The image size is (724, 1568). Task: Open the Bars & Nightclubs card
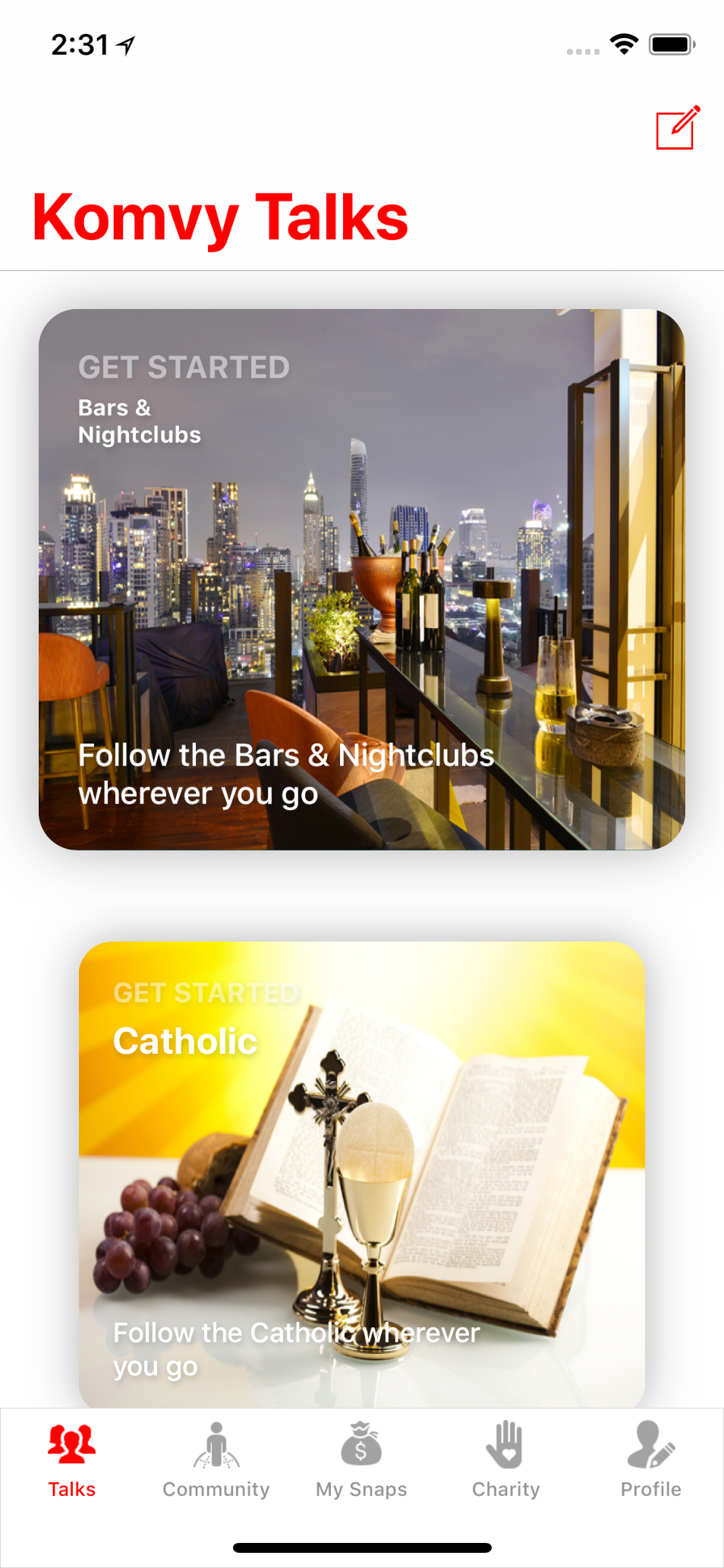[362, 579]
